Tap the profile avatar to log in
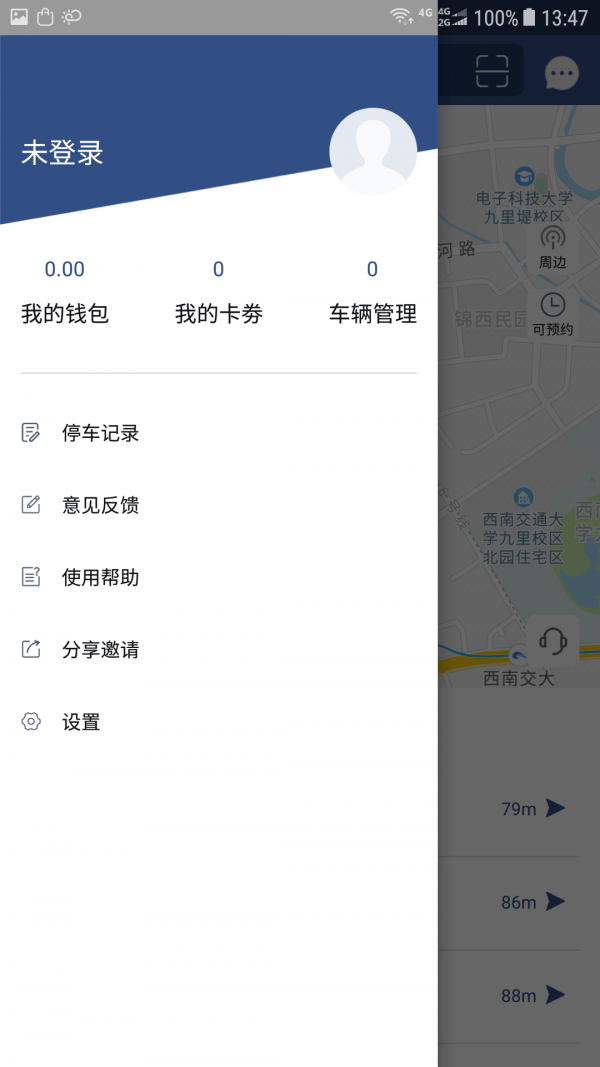The width and height of the screenshot is (600, 1067). [x=372, y=151]
